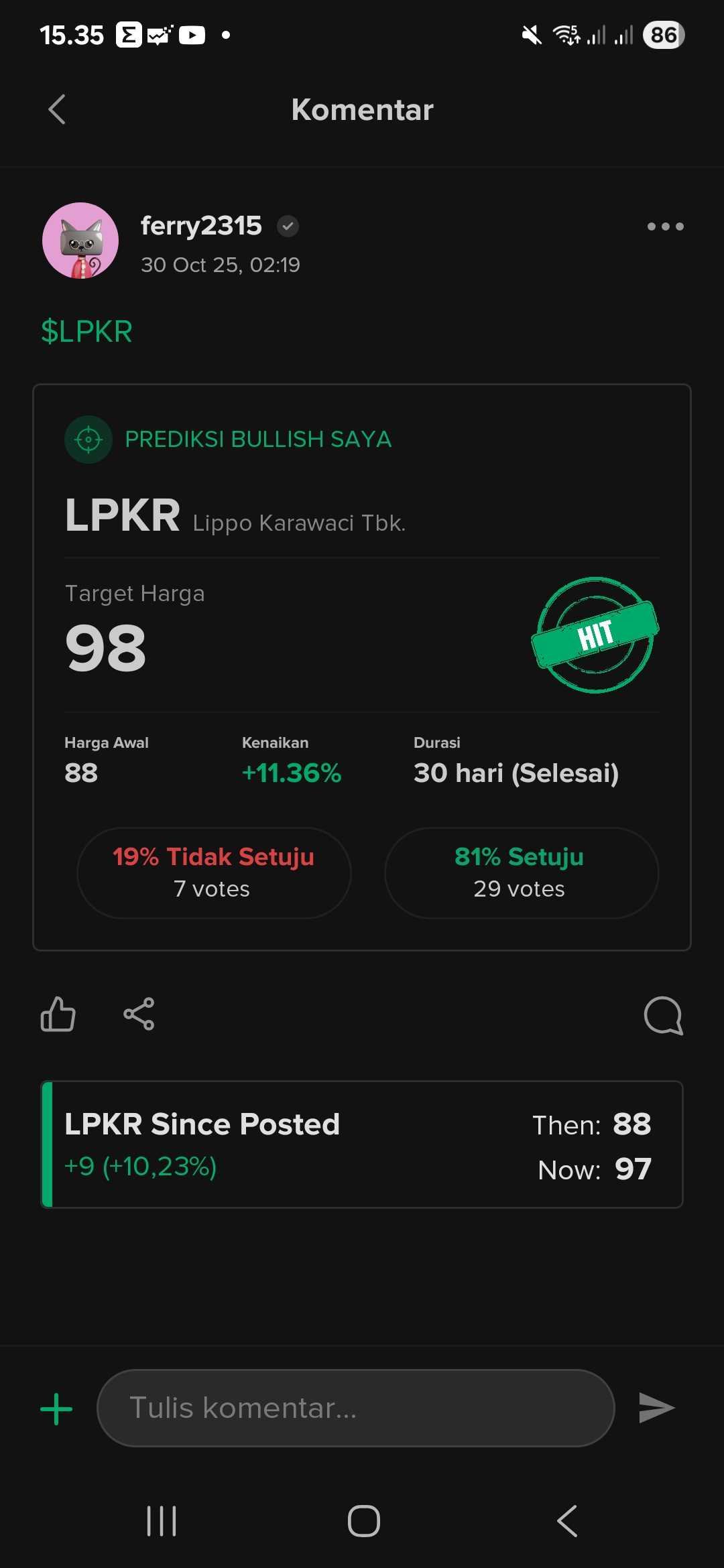This screenshot has width=724, height=1568.
Task: Open the $LPKR stock tag
Action: [x=86, y=332]
